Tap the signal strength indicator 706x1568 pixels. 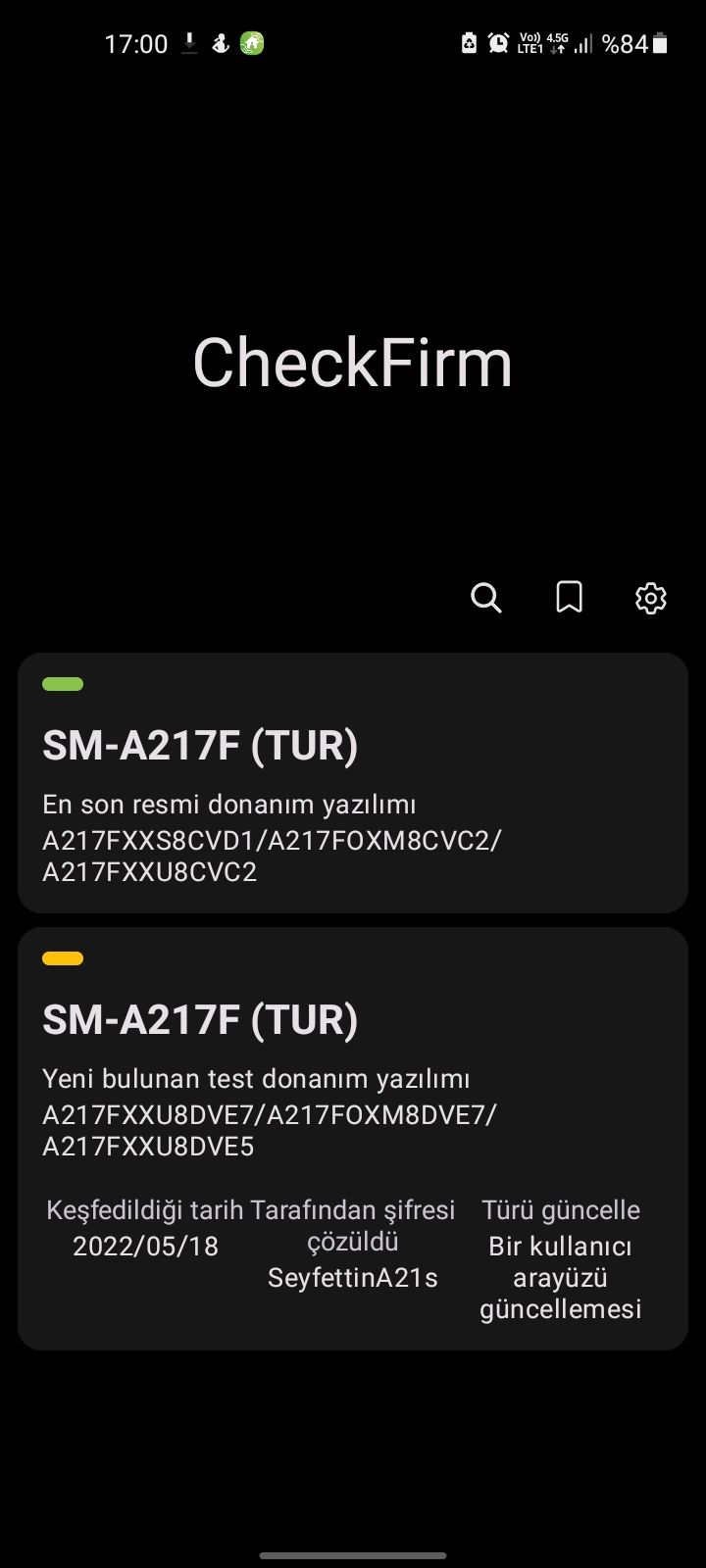coord(582,43)
